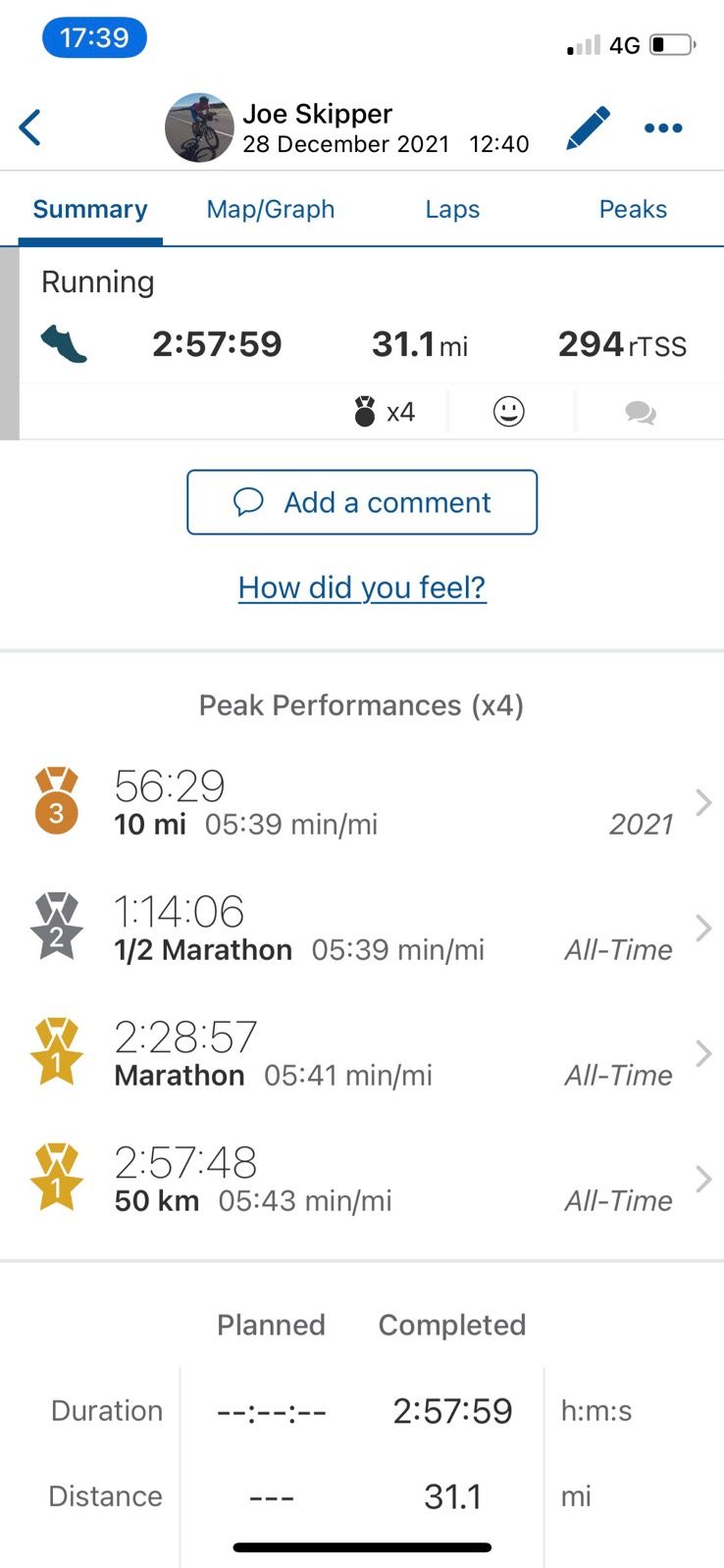Switch to the Map/Graph tab
Viewport: 724px width, 1568px height.
tap(271, 209)
